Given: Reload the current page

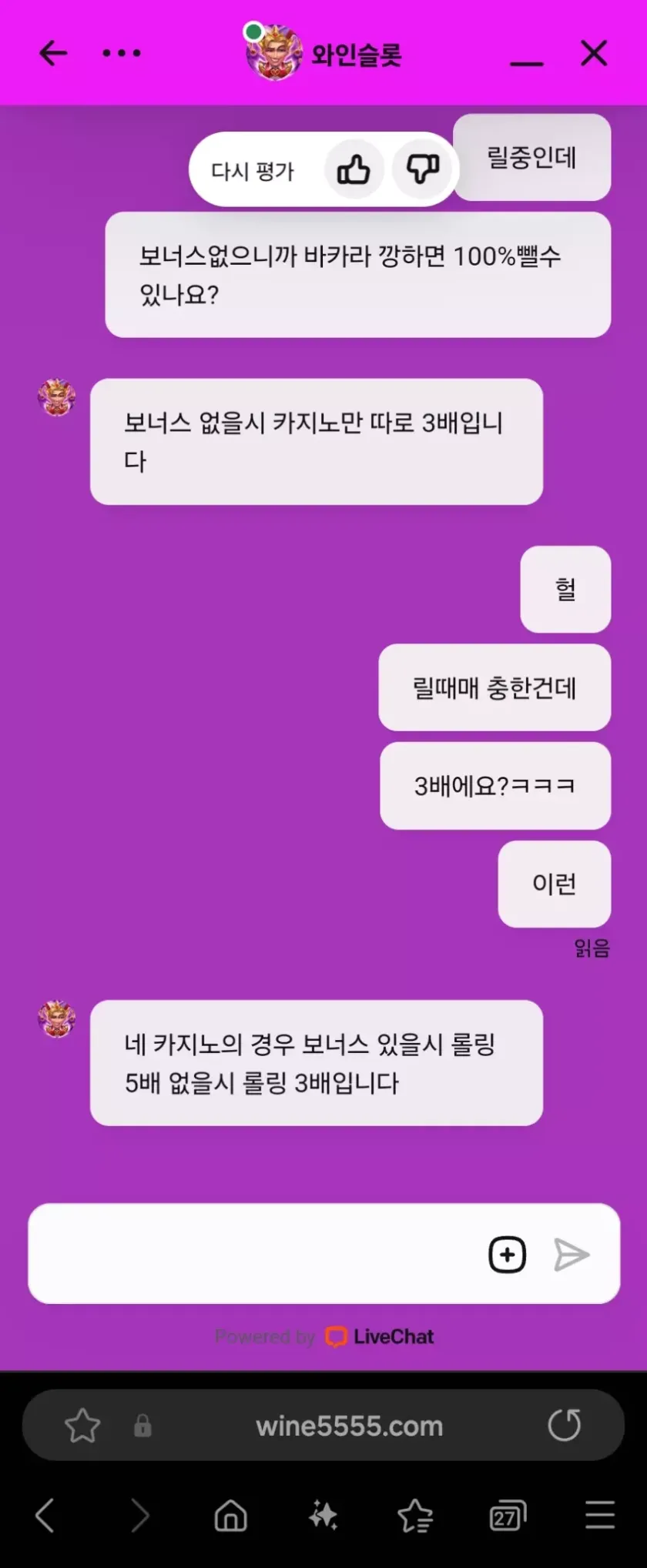Looking at the screenshot, I should [x=565, y=1425].
